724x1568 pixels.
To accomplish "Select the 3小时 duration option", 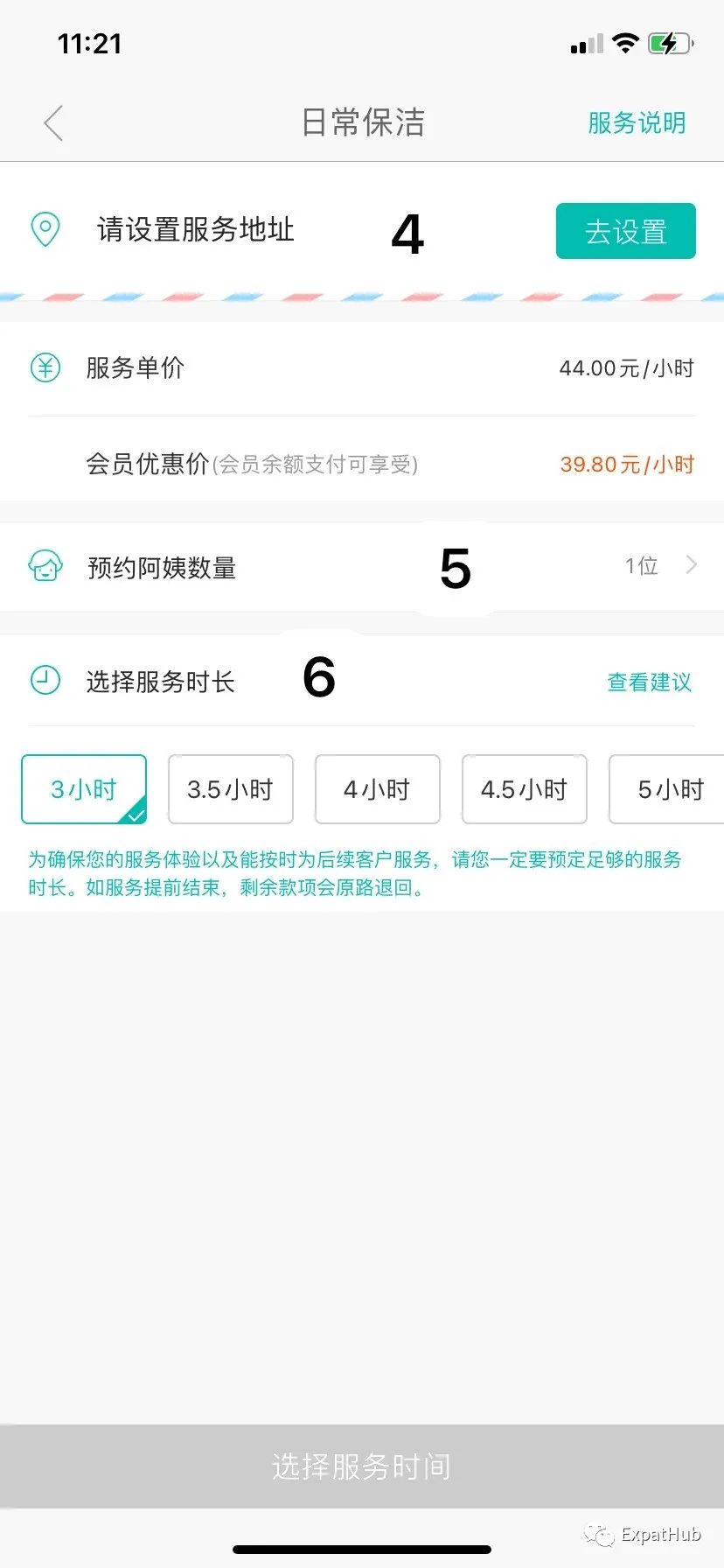I will [84, 789].
